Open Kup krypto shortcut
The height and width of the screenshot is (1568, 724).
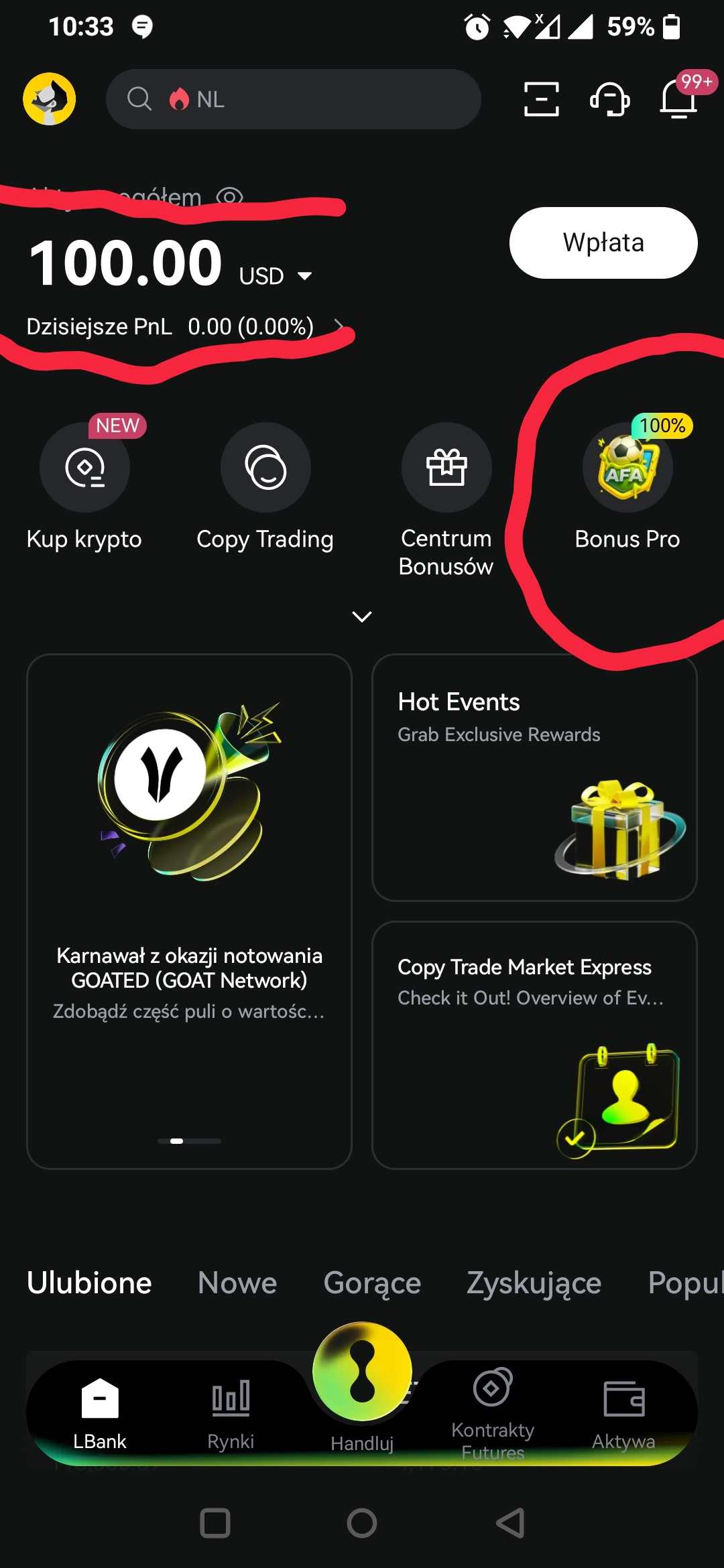coord(84,468)
